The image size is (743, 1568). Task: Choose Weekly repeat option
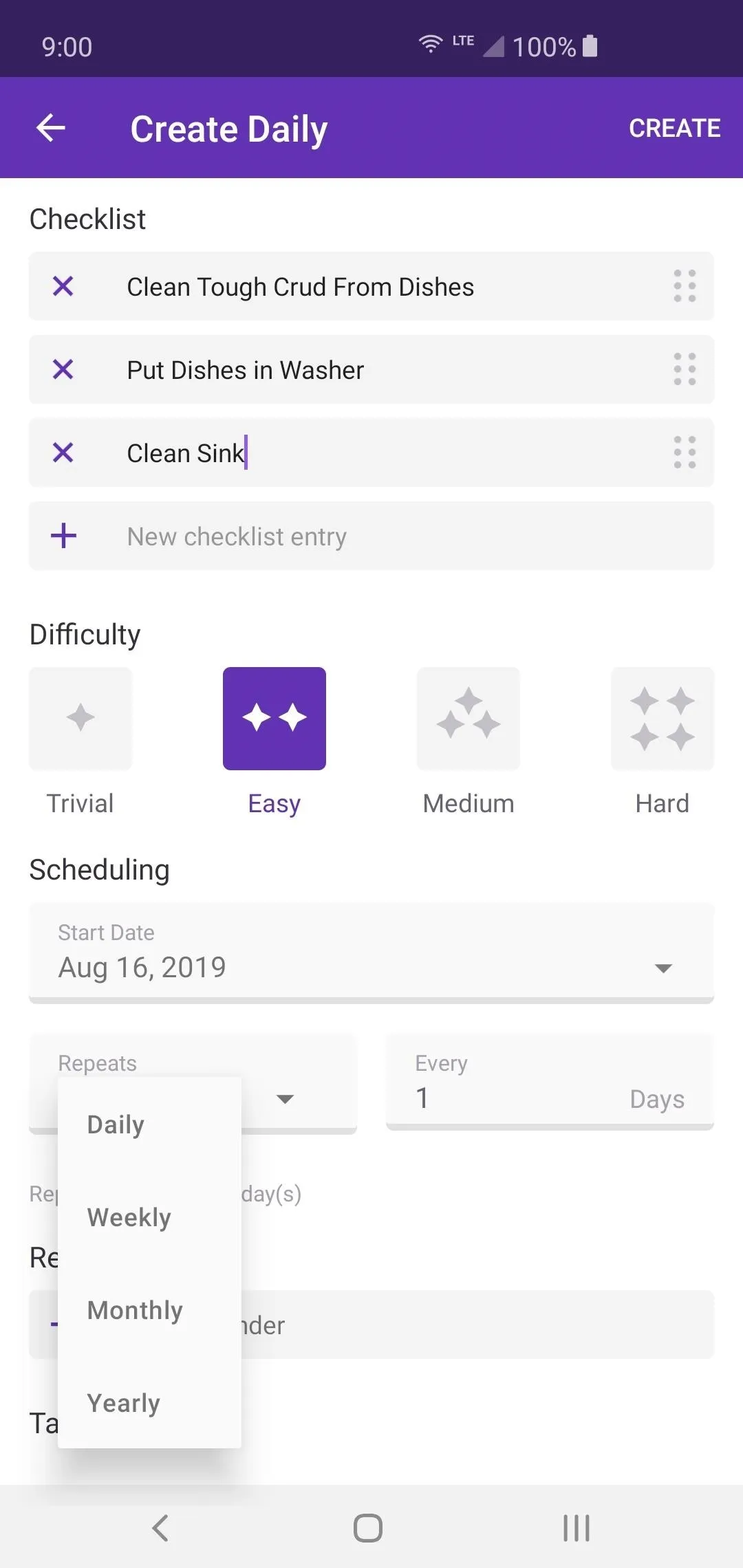tap(149, 1217)
